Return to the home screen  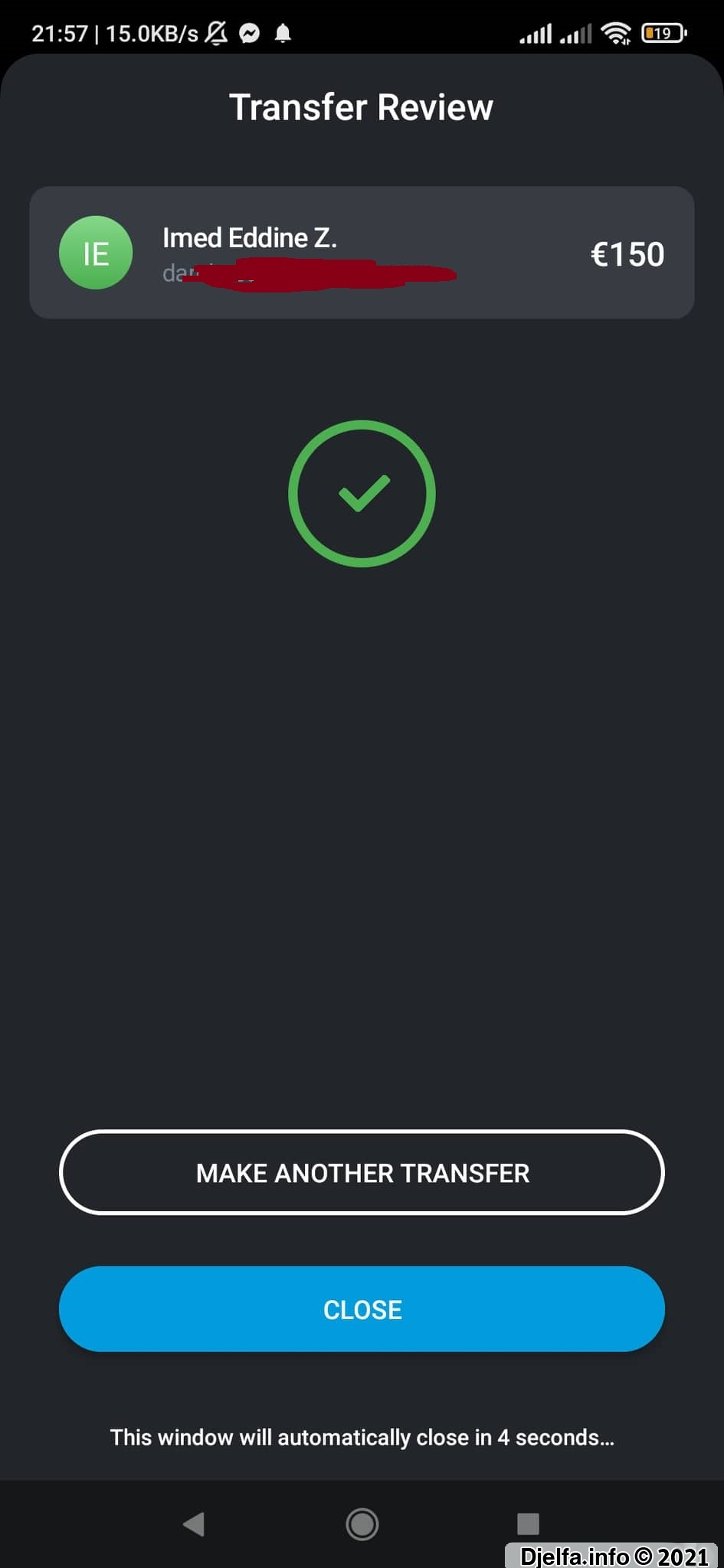pyautogui.click(x=362, y=1524)
